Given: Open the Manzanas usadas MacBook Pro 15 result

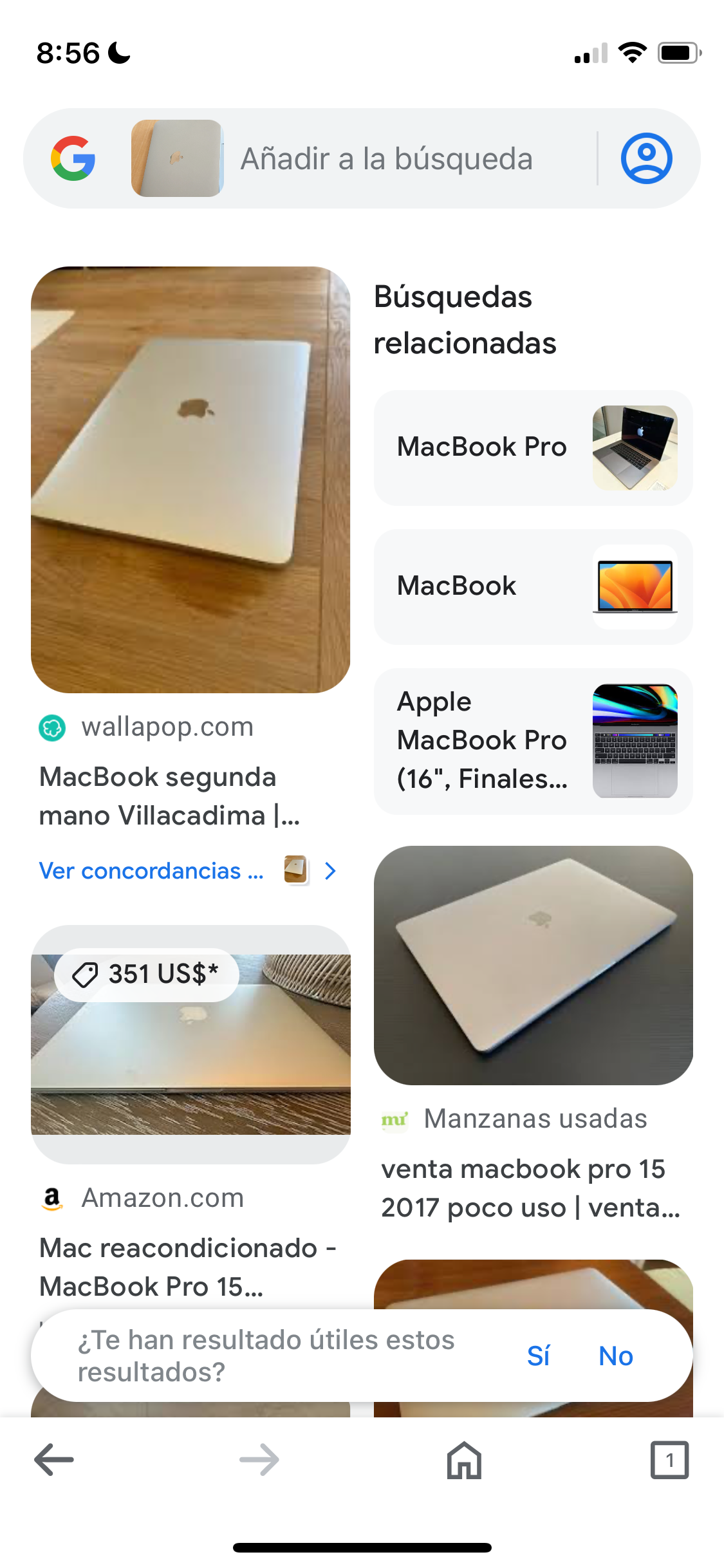Looking at the screenshot, I should [533, 966].
